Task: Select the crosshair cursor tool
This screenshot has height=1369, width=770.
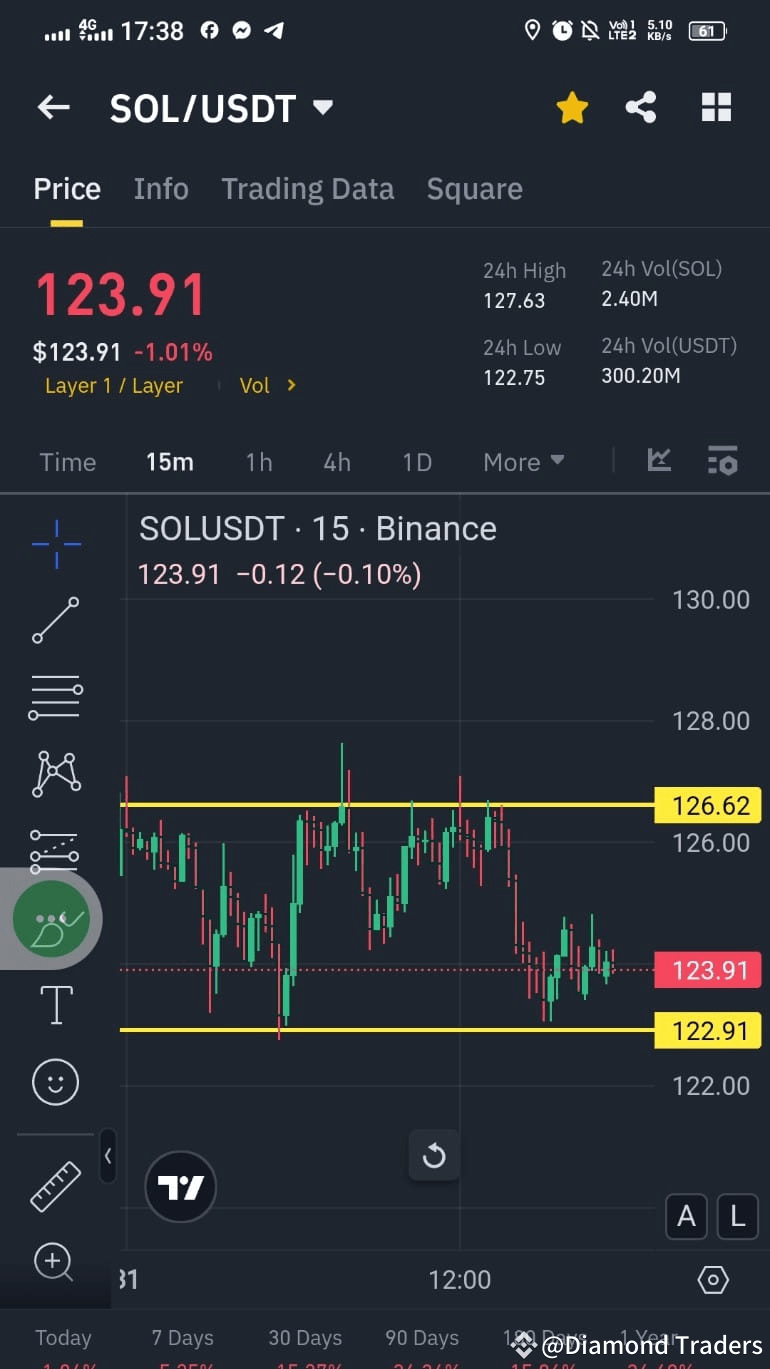Action: 55,543
